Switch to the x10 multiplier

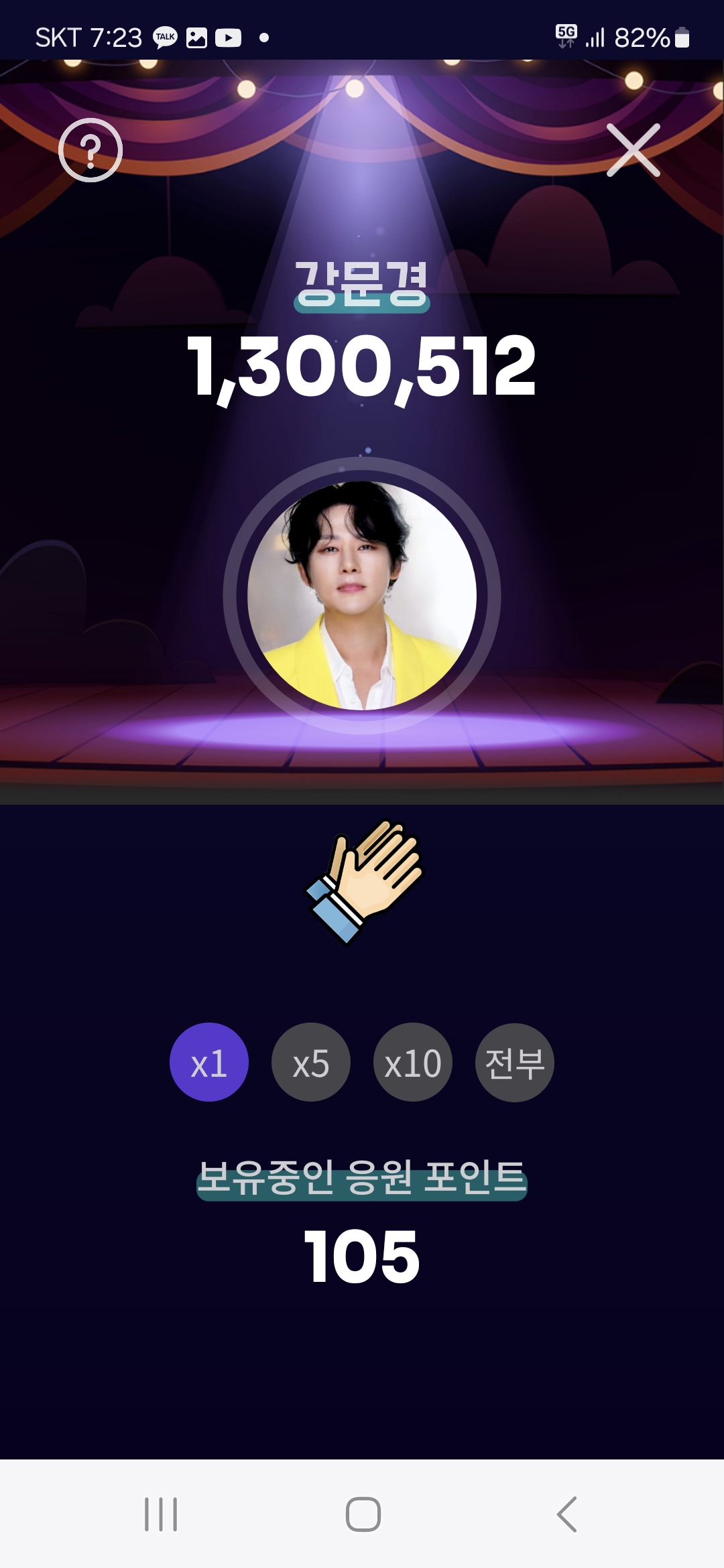pos(413,1063)
